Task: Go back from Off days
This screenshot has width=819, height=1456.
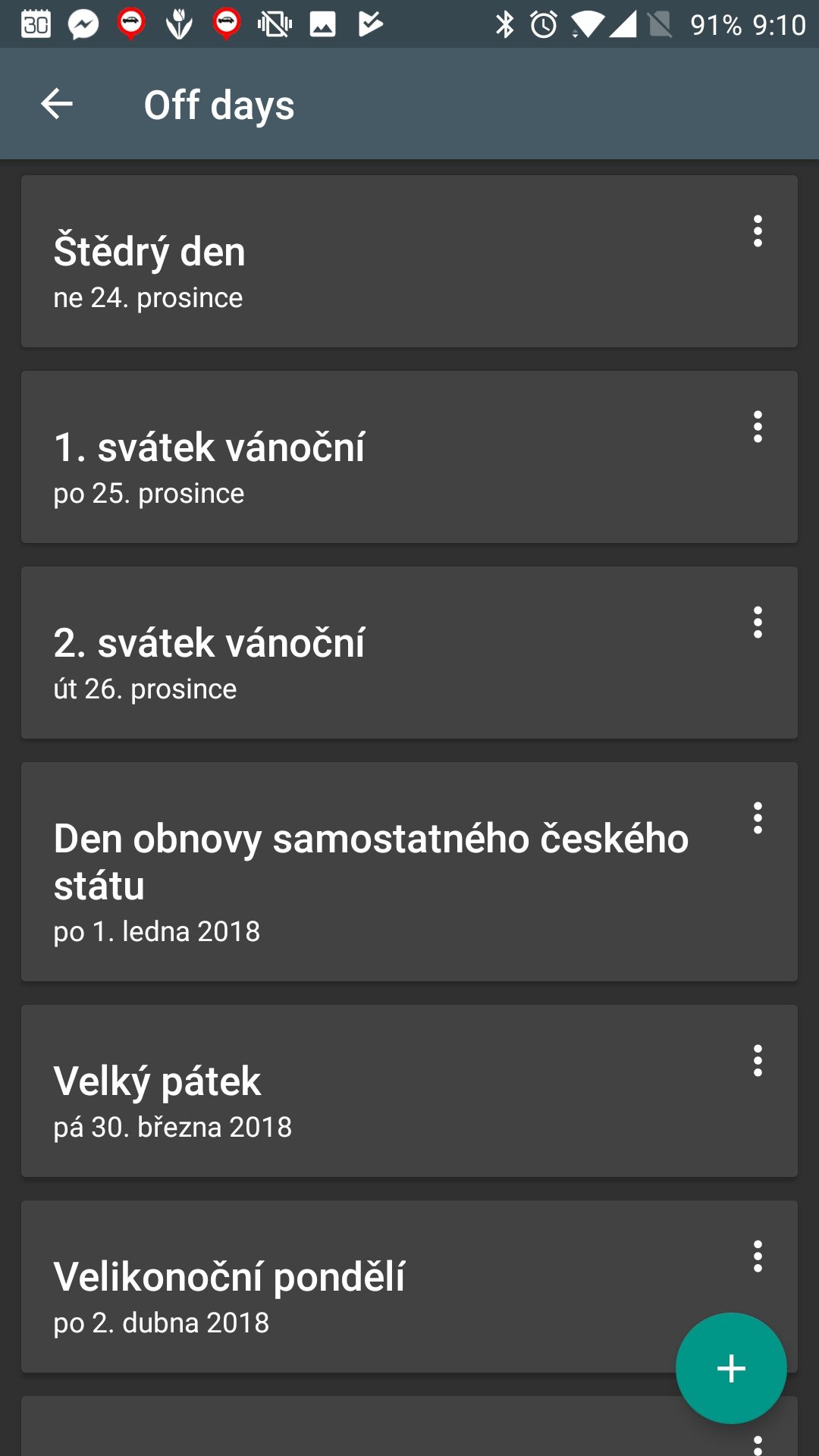Action: pyautogui.click(x=57, y=104)
